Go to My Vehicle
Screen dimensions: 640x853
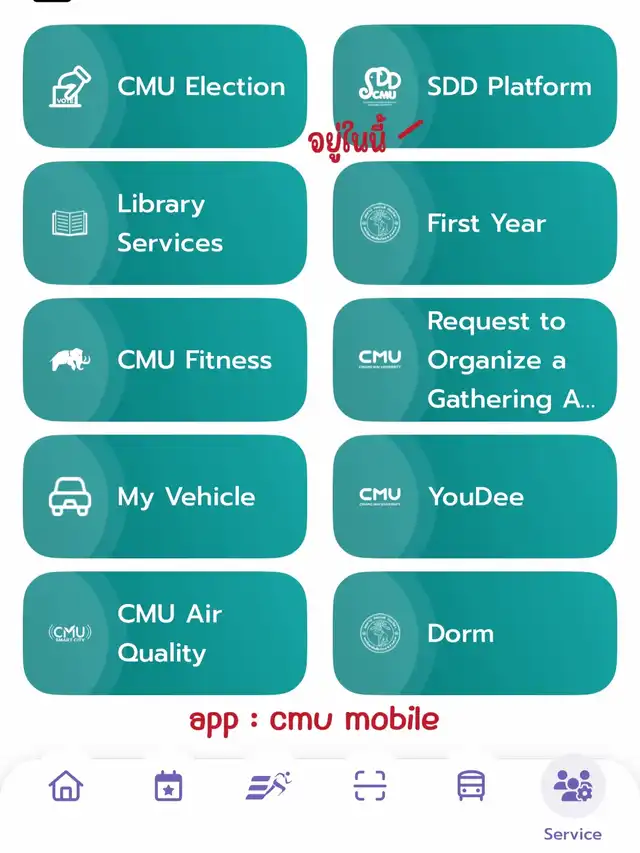(x=165, y=497)
